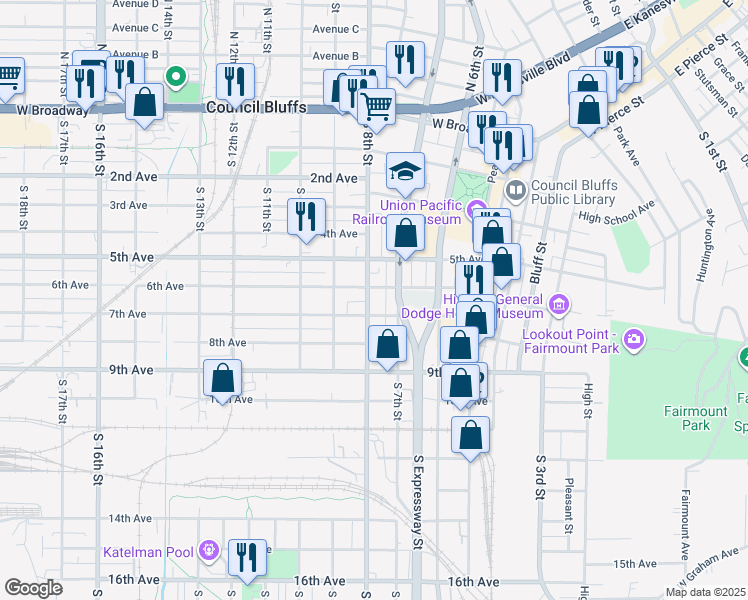Tap the shopping cart marker at left edge

tap(9, 77)
